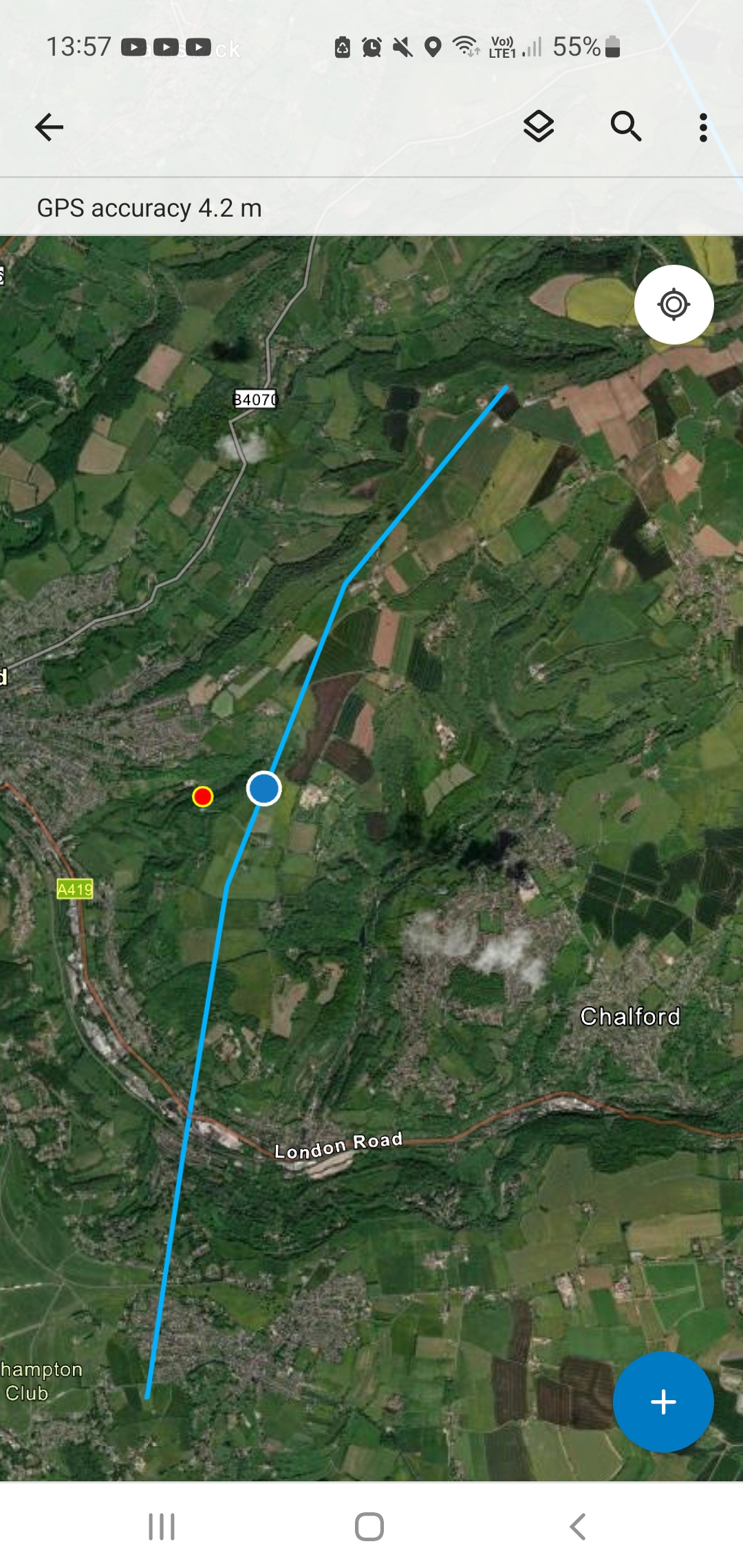Image resolution: width=743 pixels, height=1568 pixels.
Task: Open the map search
Action: [x=625, y=127]
